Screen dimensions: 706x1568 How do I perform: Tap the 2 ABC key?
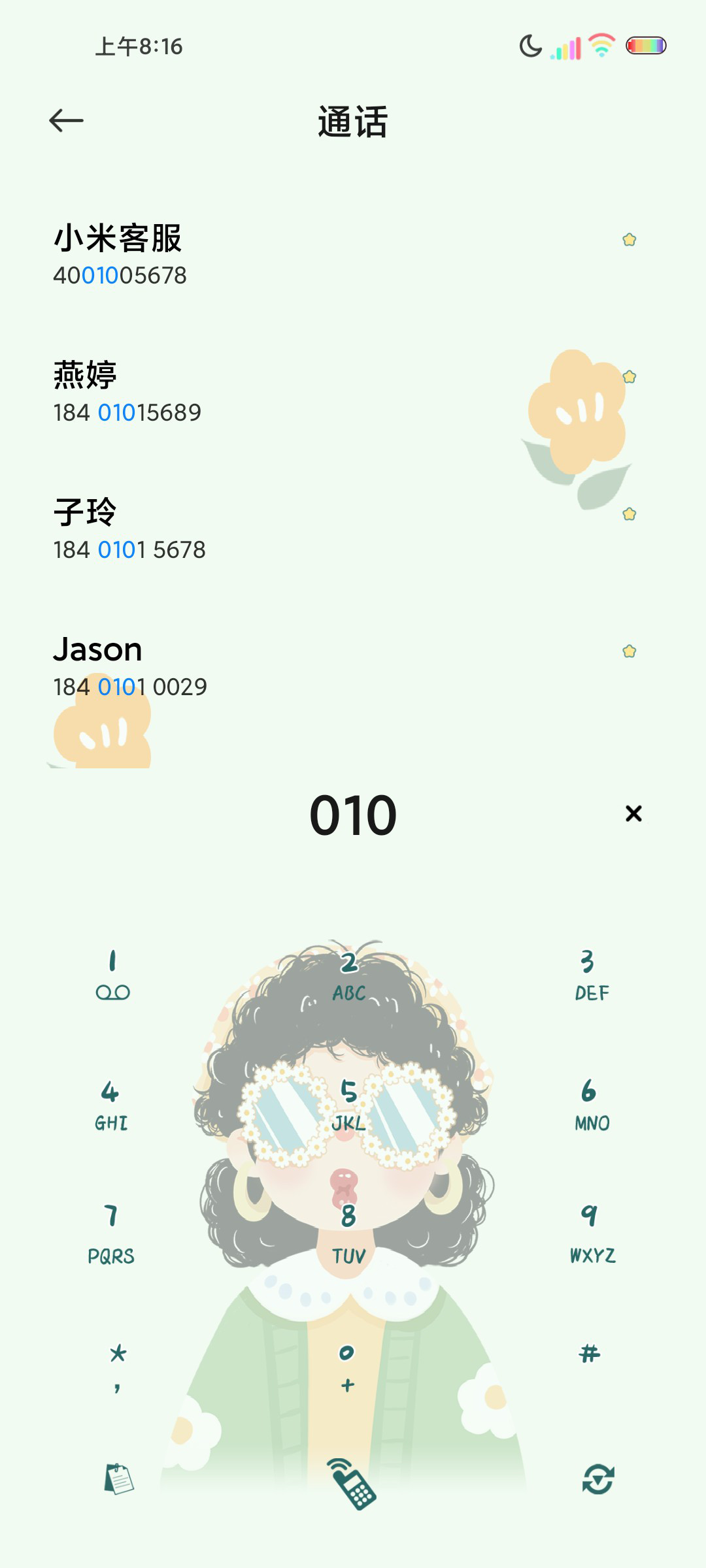tap(349, 975)
